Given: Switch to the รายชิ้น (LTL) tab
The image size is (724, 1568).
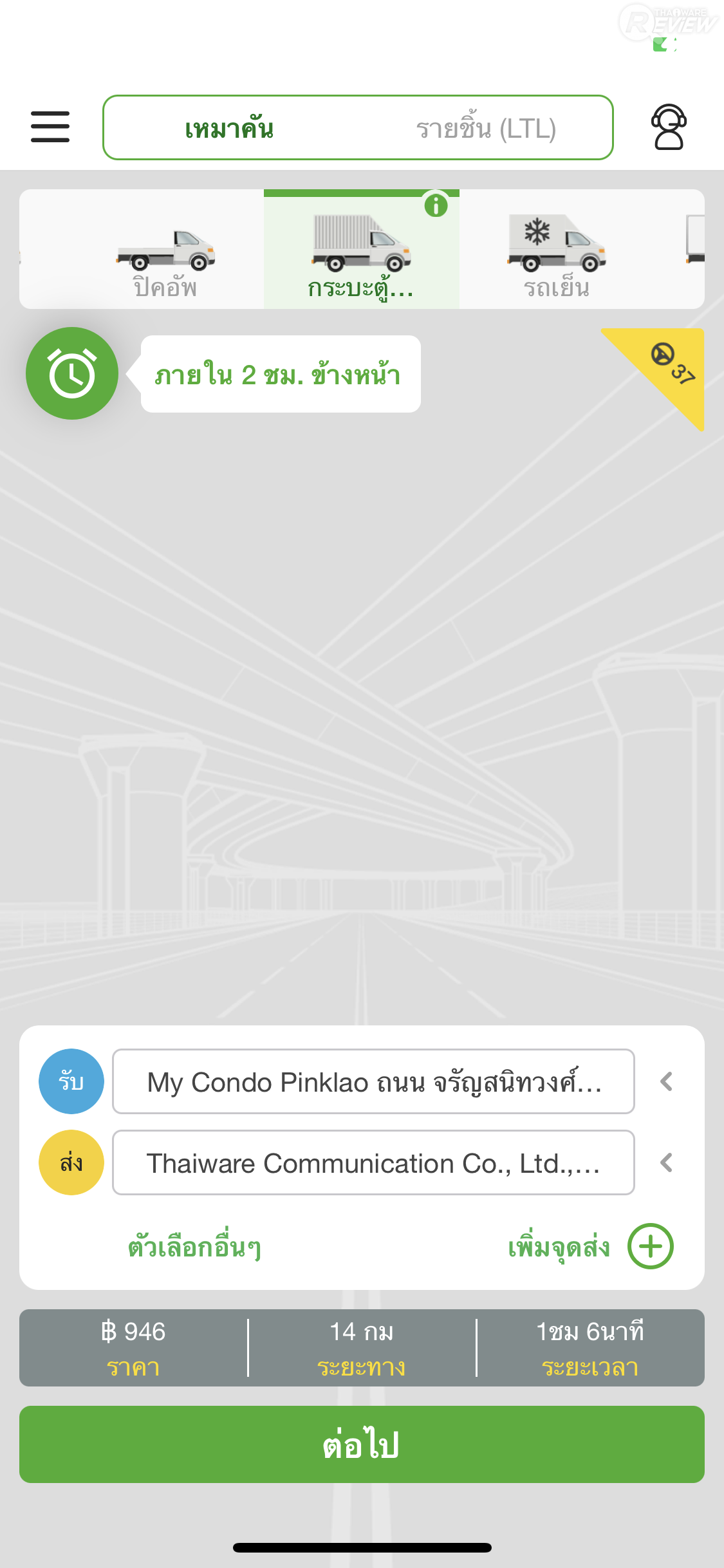Looking at the screenshot, I should (486, 129).
